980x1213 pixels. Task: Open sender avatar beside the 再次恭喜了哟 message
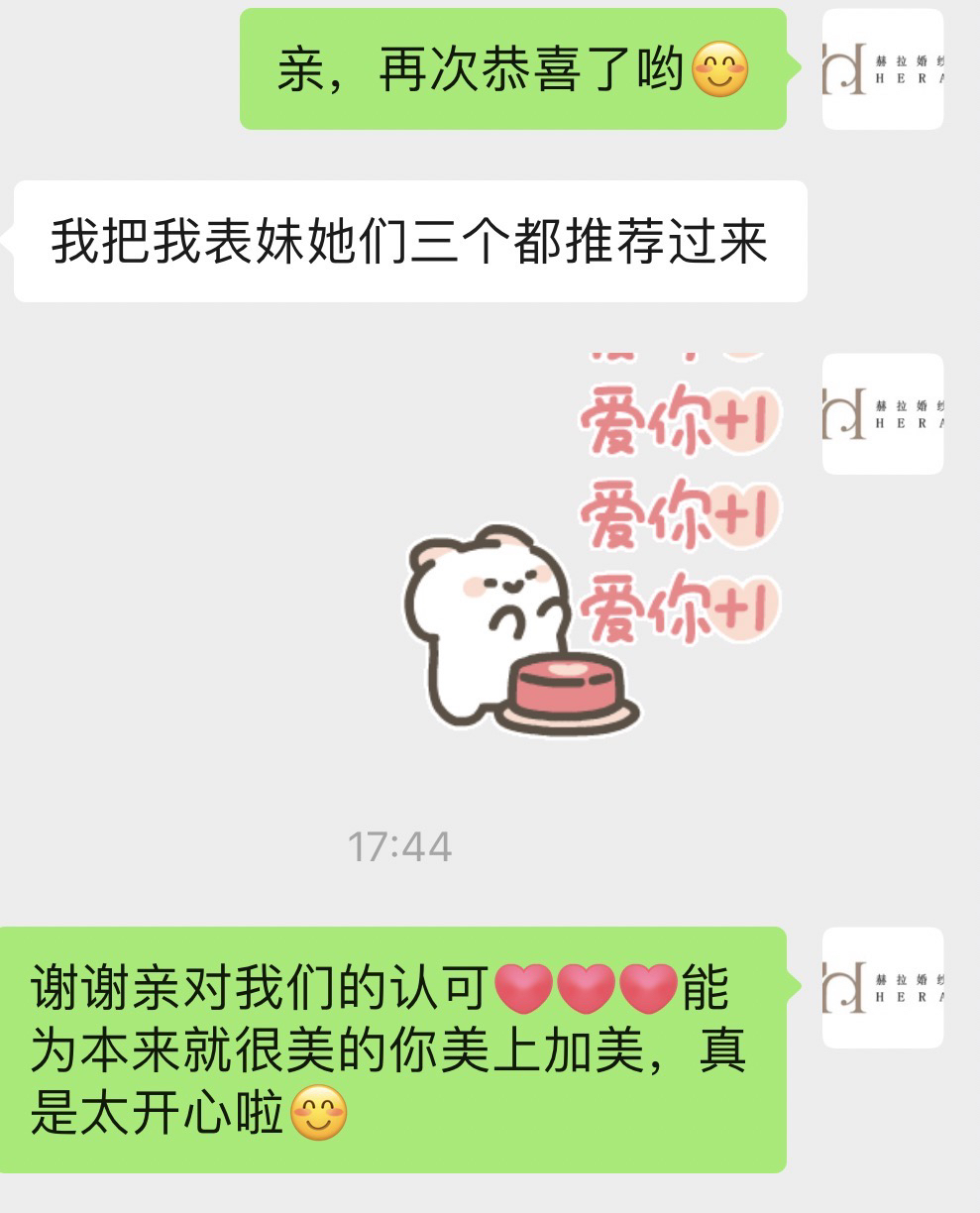(882, 69)
